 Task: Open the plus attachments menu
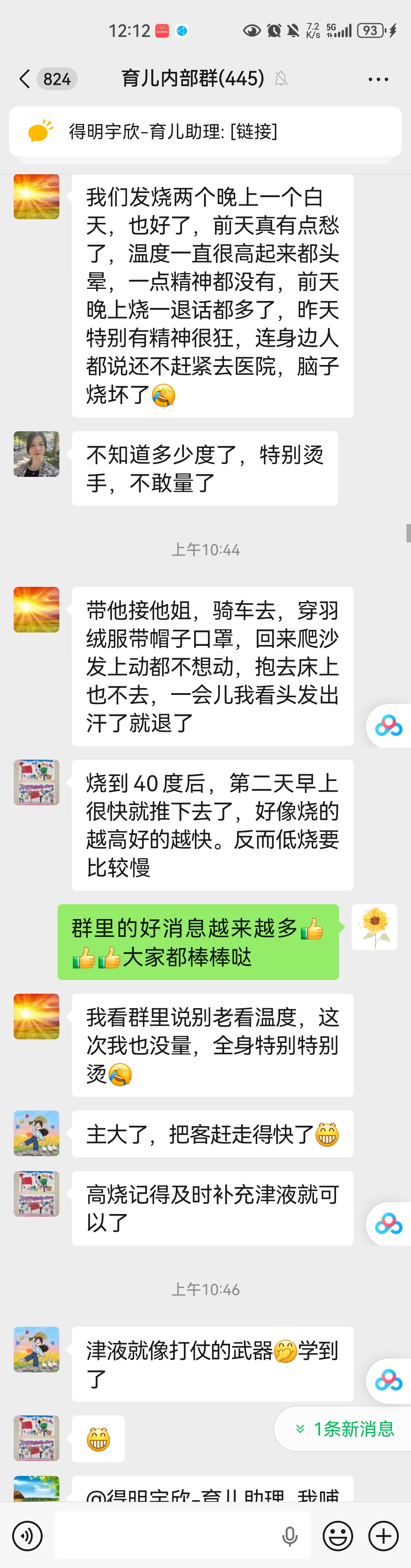[x=384, y=1536]
